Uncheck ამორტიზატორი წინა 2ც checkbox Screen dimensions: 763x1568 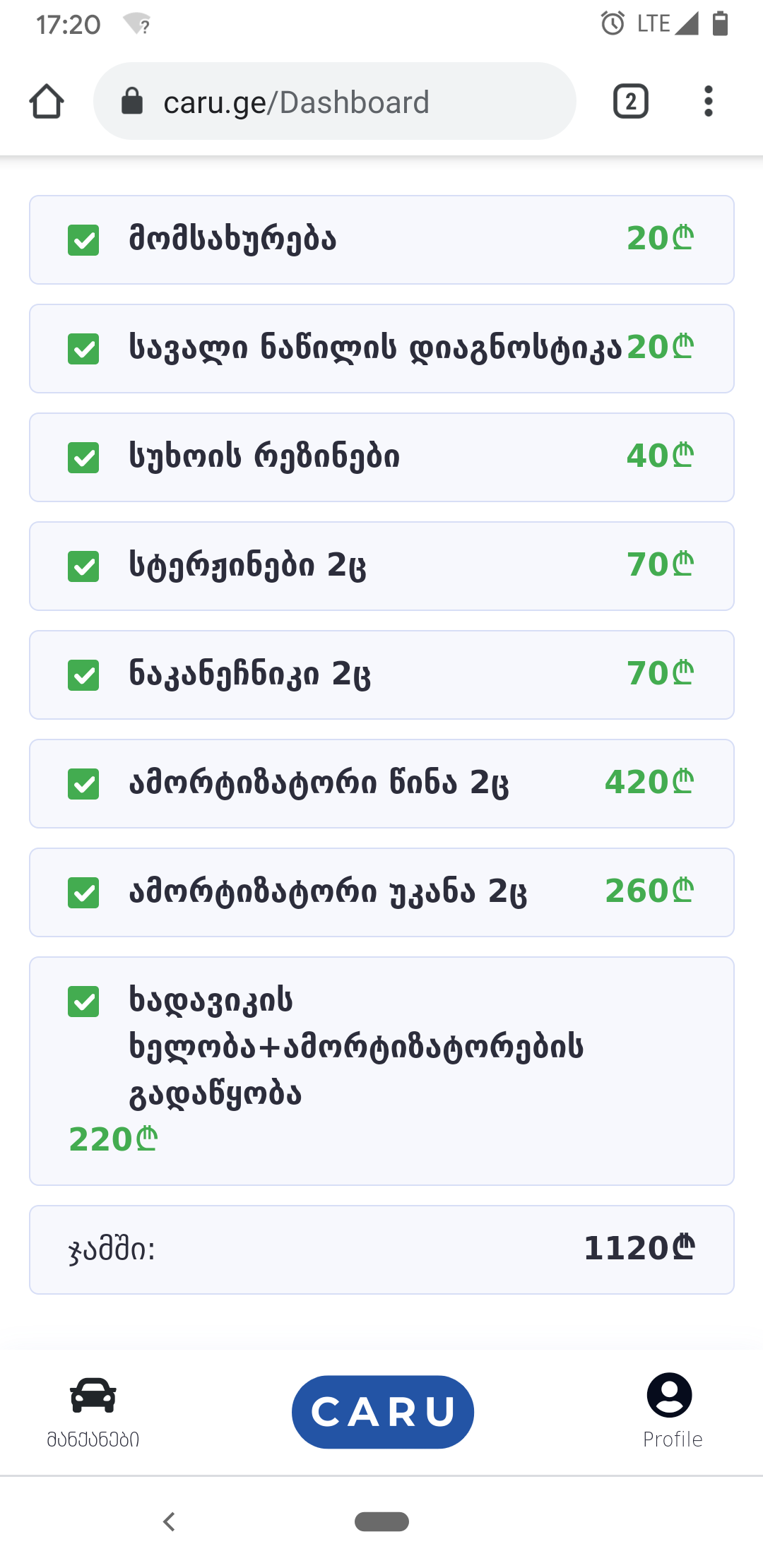(83, 784)
